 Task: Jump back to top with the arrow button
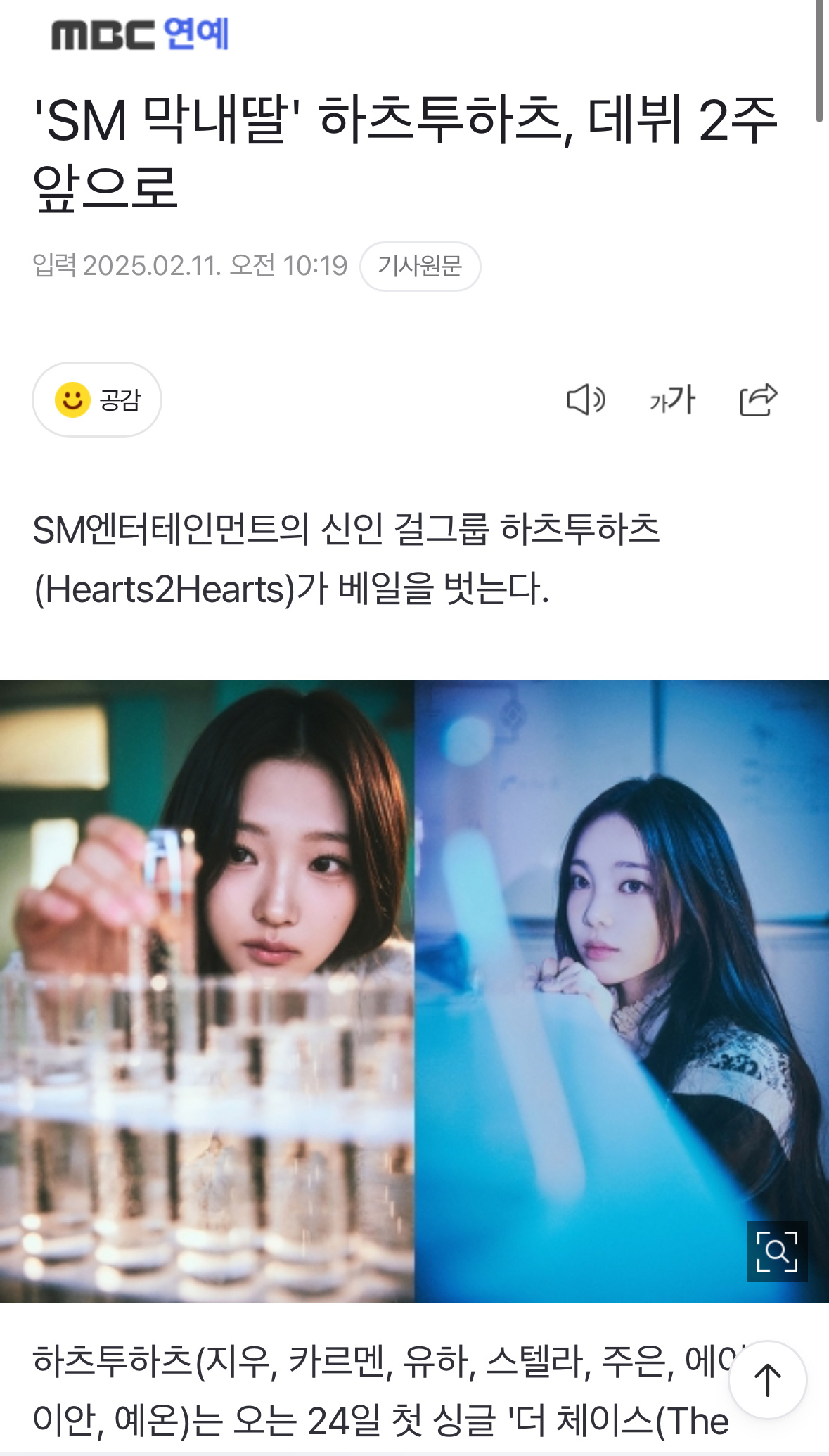click(767, 1379)
